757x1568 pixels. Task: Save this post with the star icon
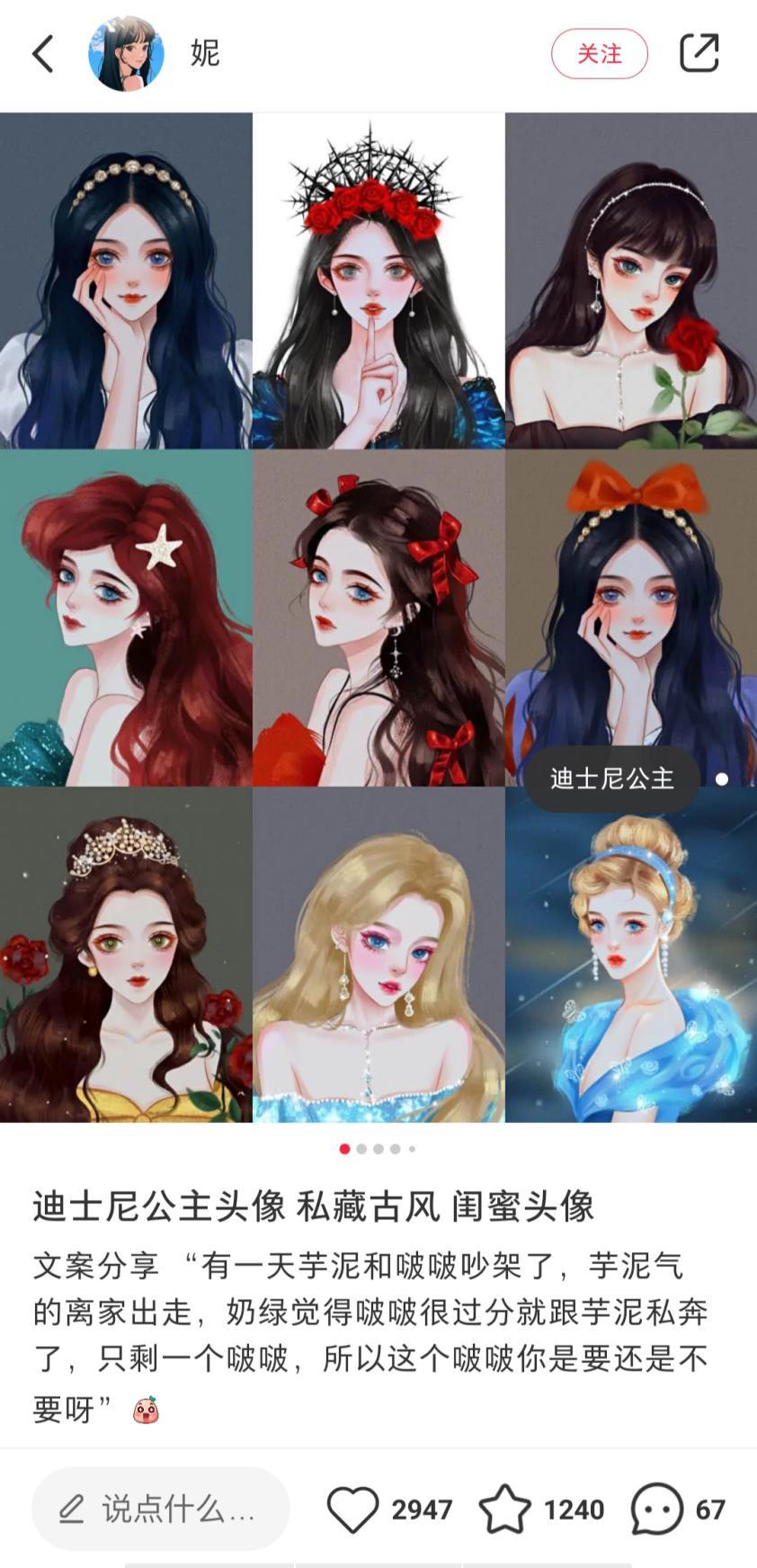click(x=504, y=1509)
